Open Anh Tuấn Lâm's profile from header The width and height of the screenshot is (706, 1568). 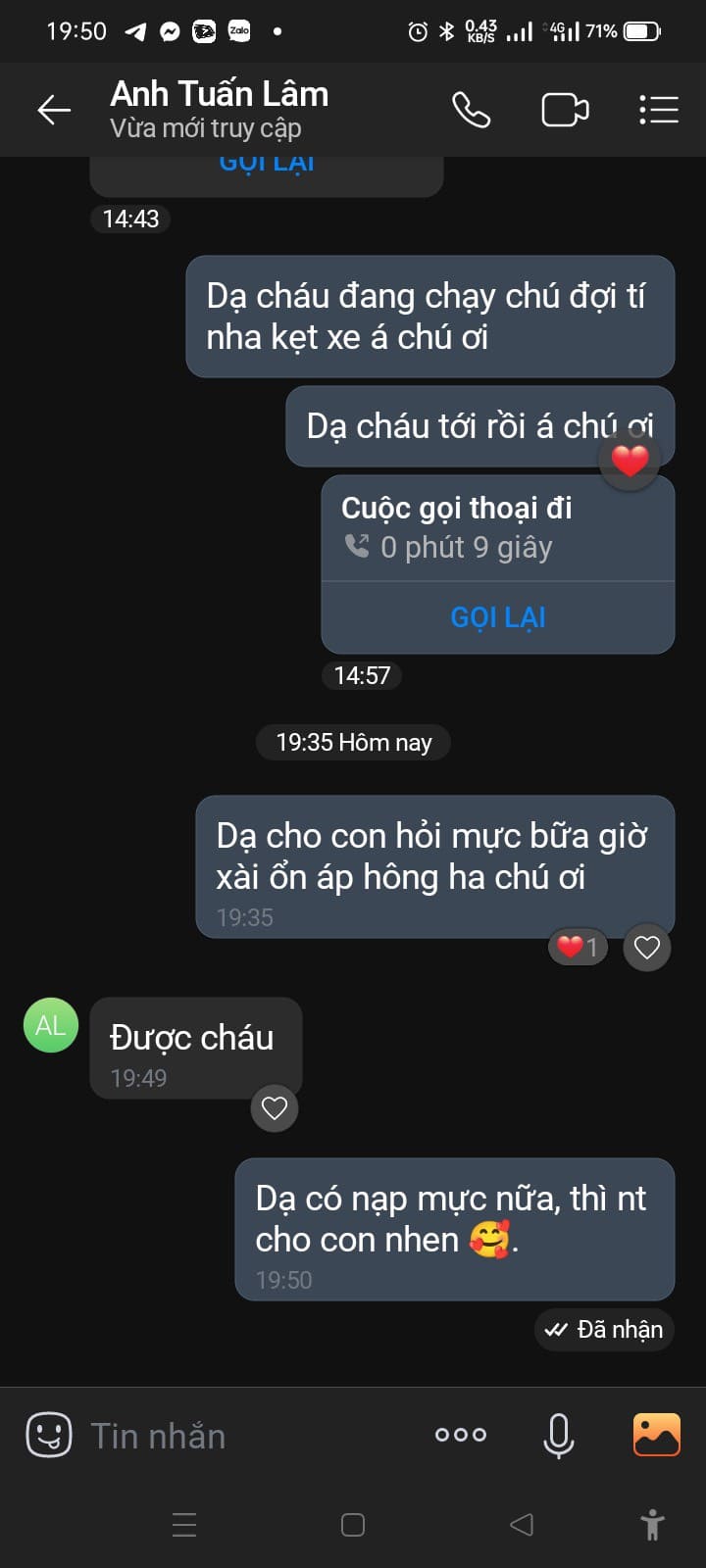pos(220,110)
